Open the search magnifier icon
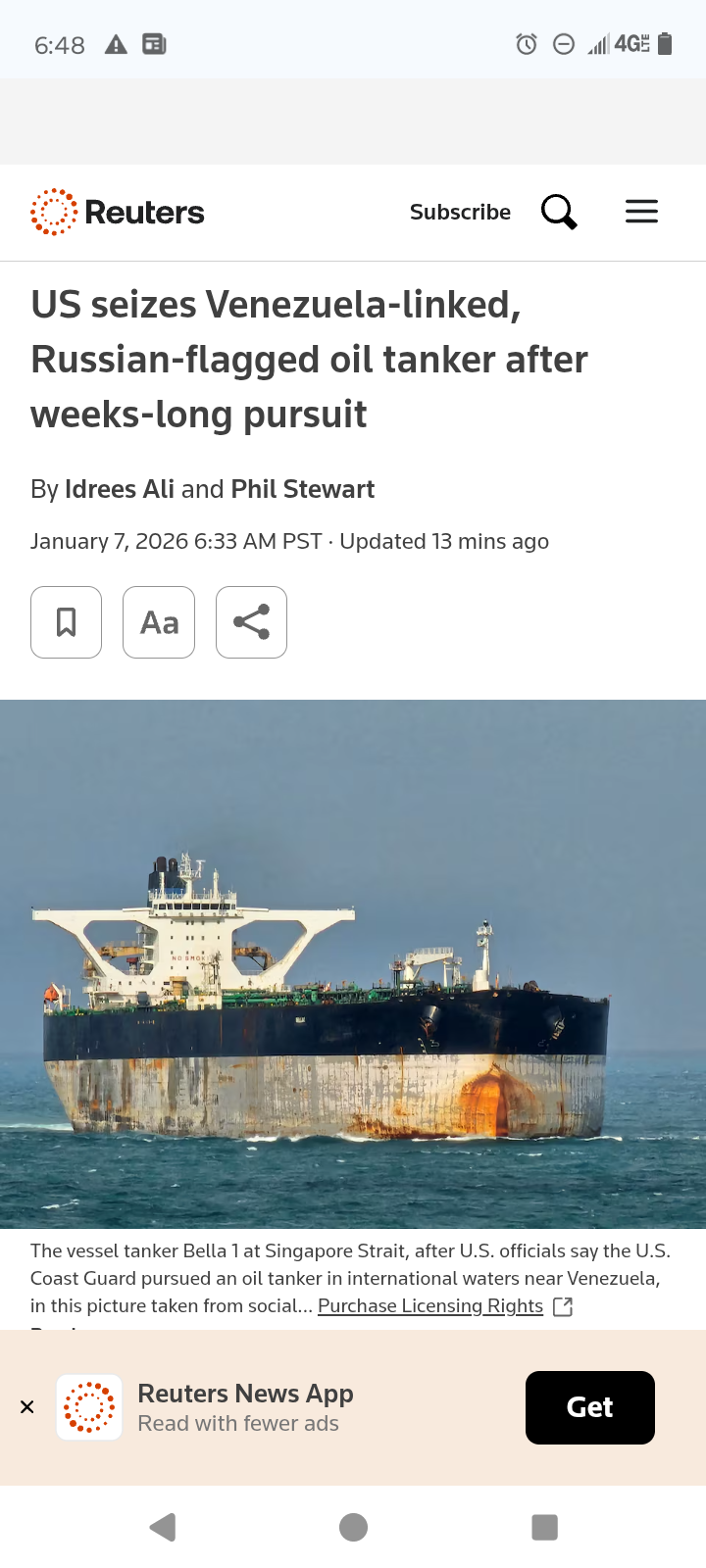The image size is (706, 1568). [559, 212]
